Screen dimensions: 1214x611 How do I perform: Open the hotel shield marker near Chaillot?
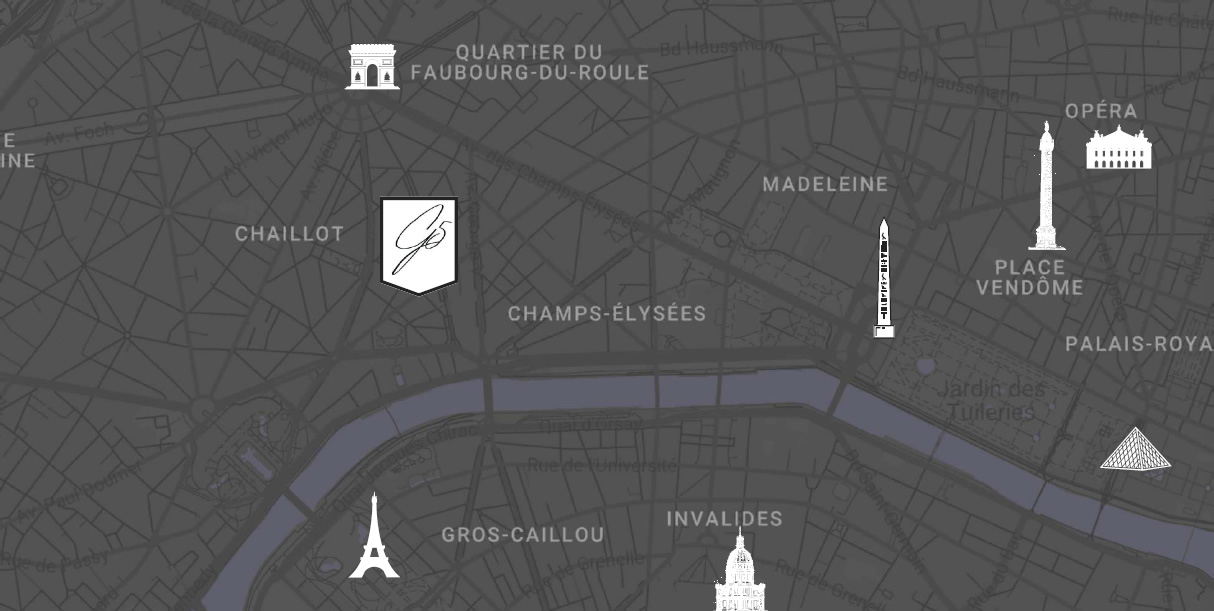click(x=419, y=245)
